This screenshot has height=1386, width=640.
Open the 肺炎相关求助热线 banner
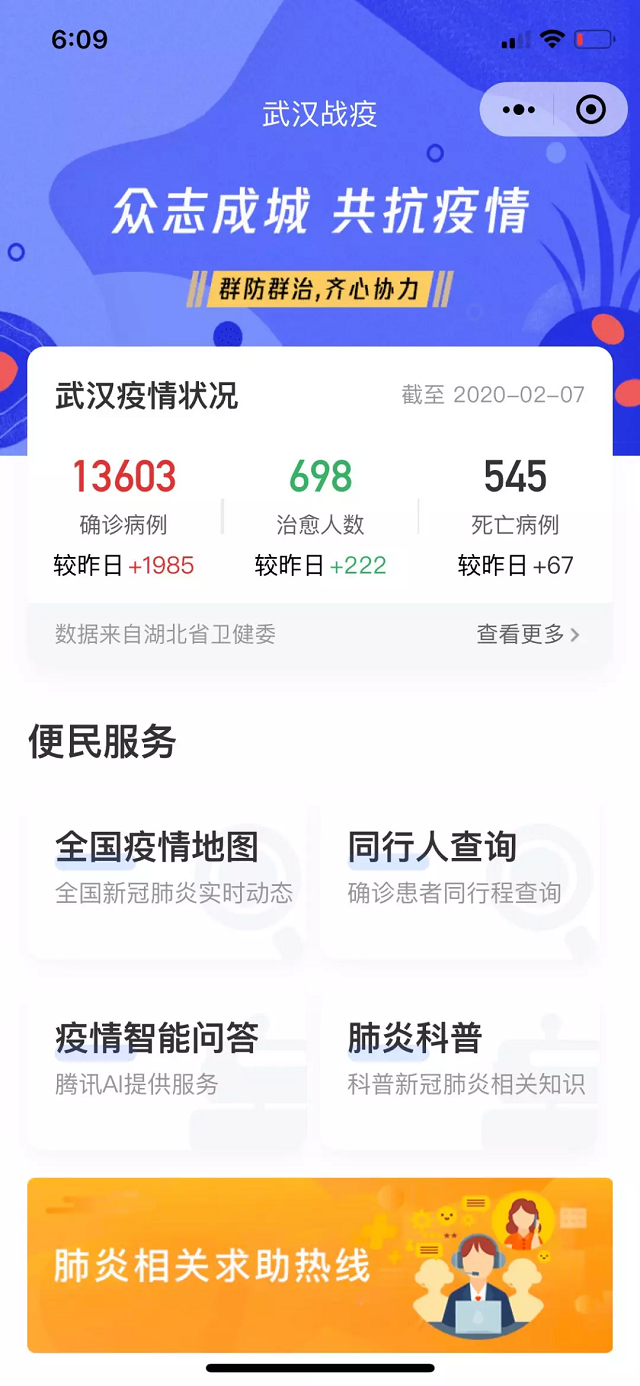click(x=320, y=1265)
